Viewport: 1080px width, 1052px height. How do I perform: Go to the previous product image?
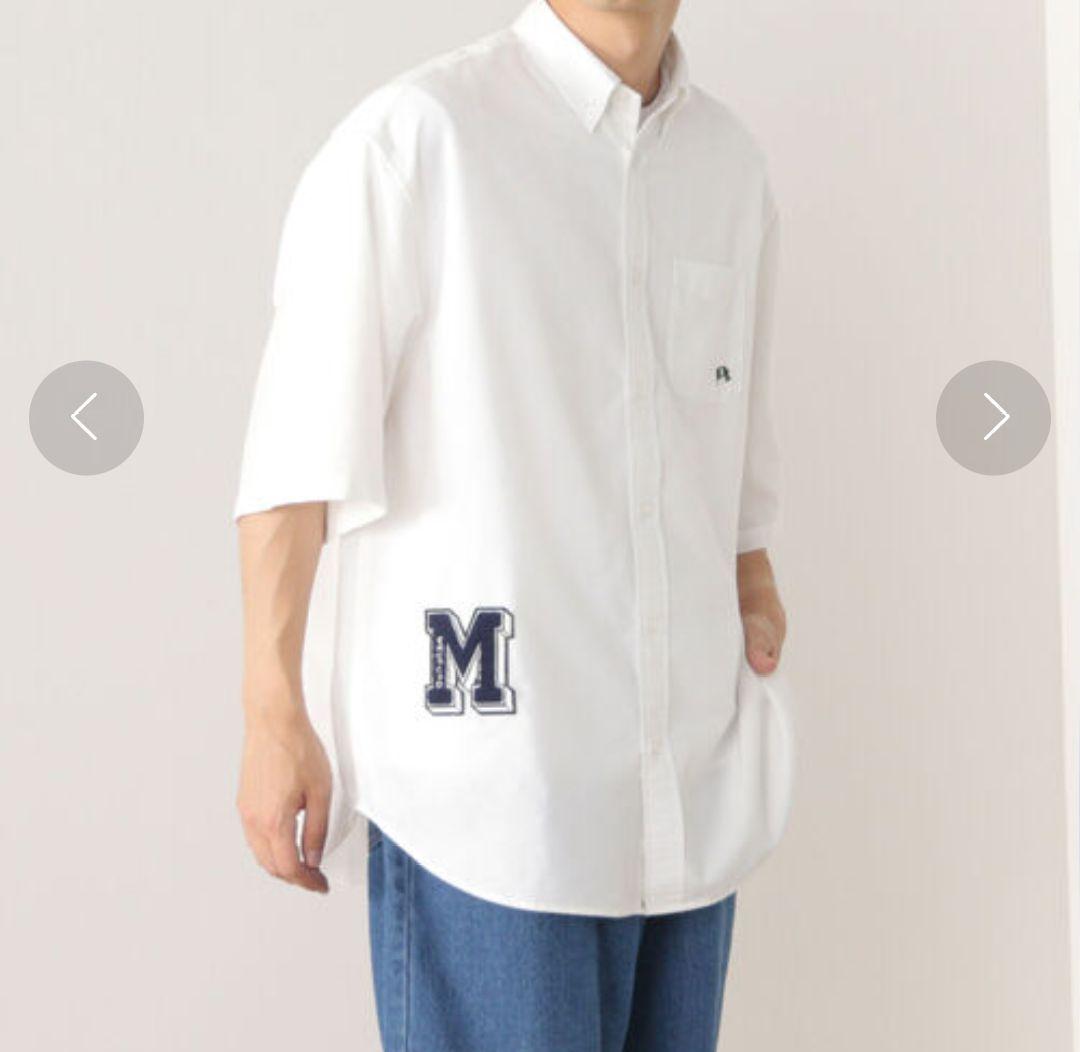coord(86,417)
